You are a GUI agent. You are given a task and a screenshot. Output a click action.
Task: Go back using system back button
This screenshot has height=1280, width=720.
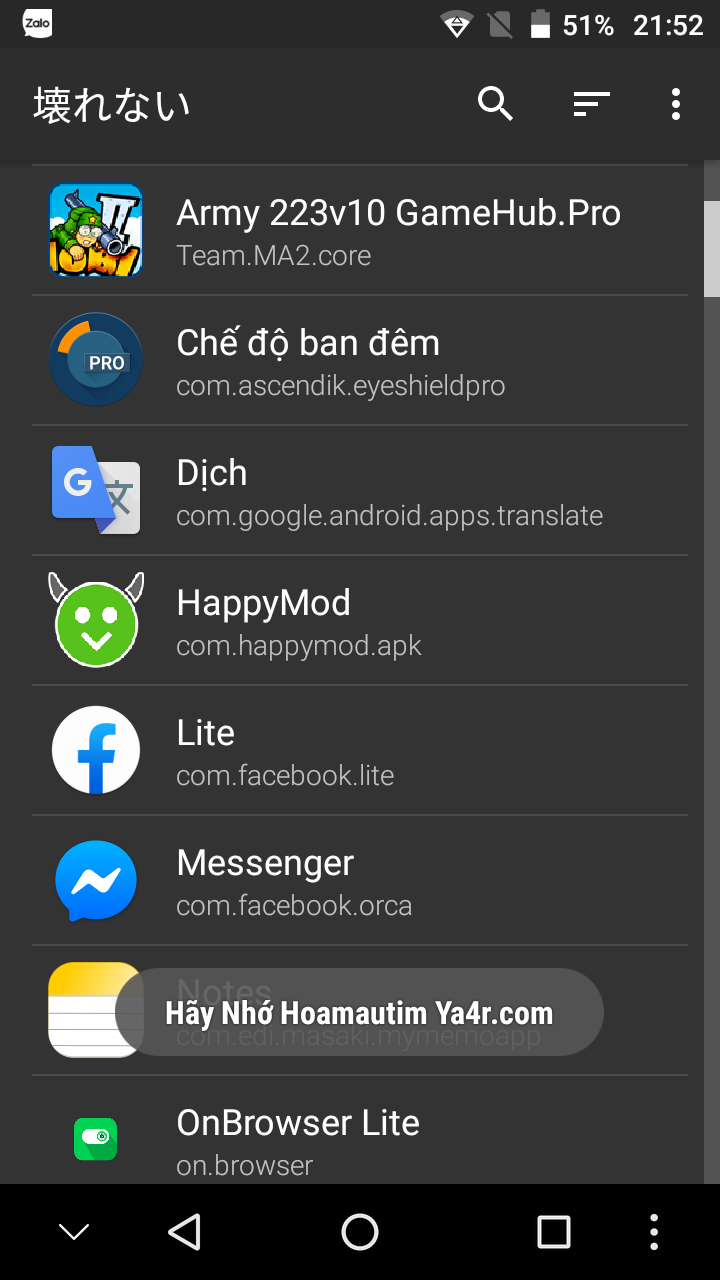coord(185,1232)
